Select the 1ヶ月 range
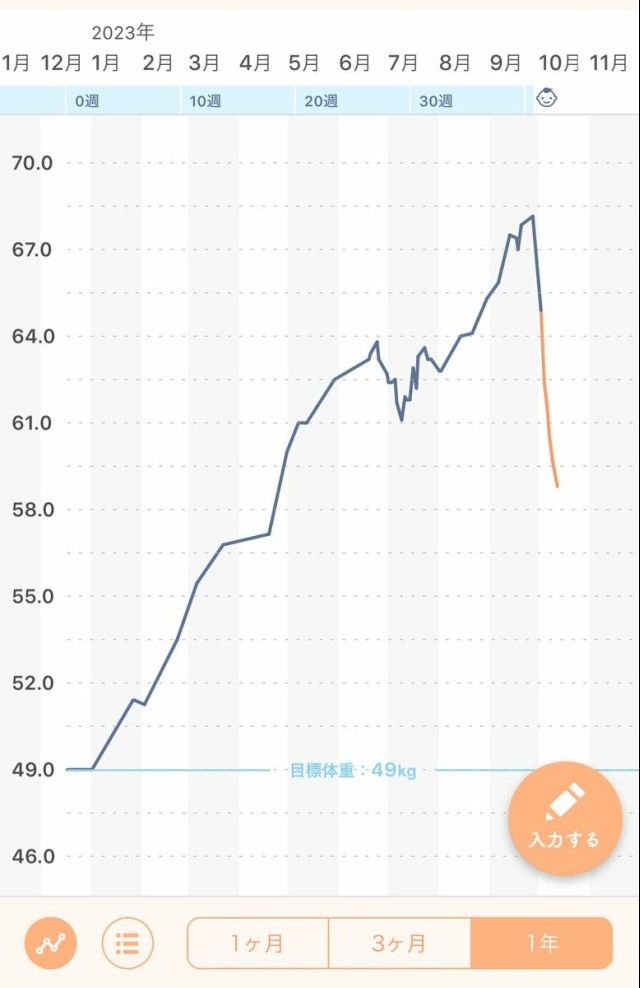The height and width of the screenshot is (988, 640). click(258, 943)
